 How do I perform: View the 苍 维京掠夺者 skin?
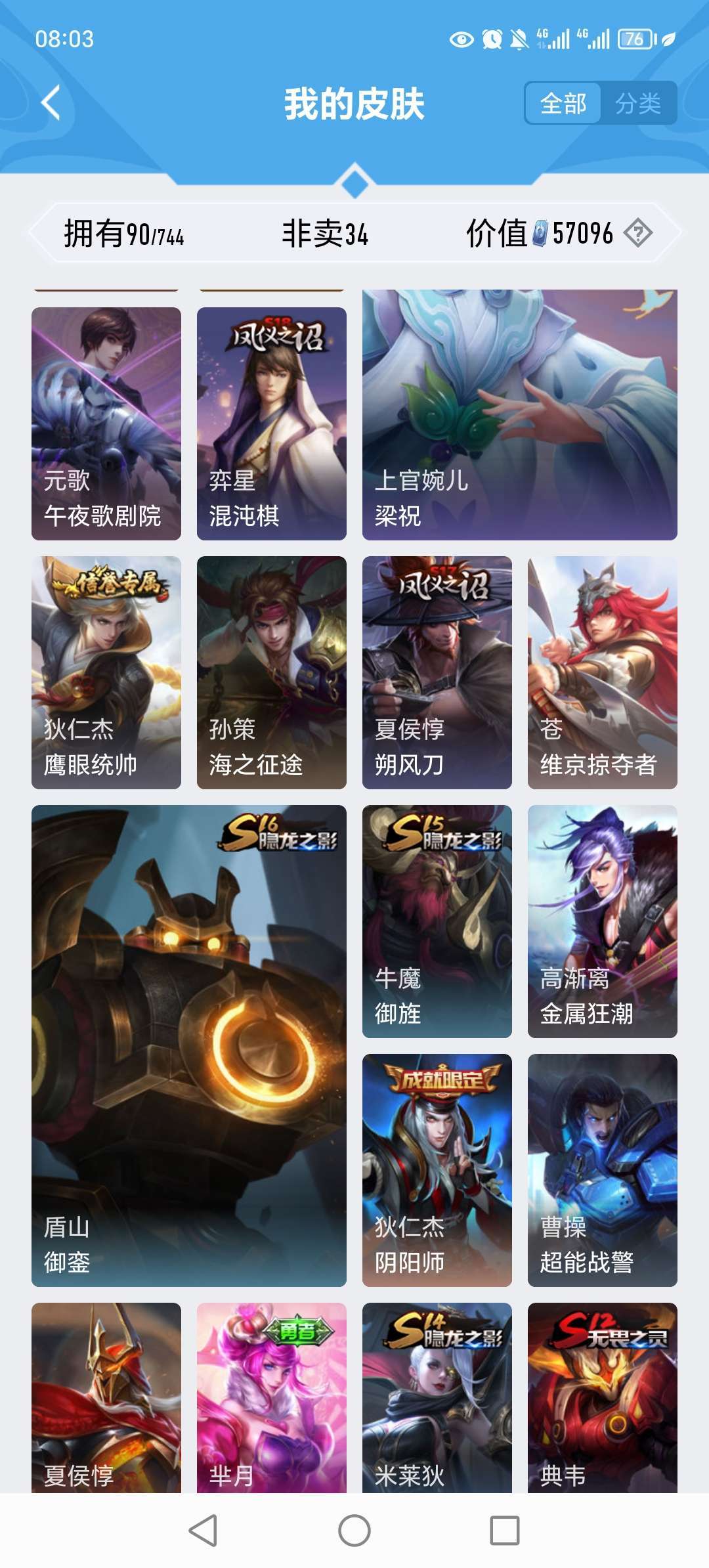(x=603, y=672)
